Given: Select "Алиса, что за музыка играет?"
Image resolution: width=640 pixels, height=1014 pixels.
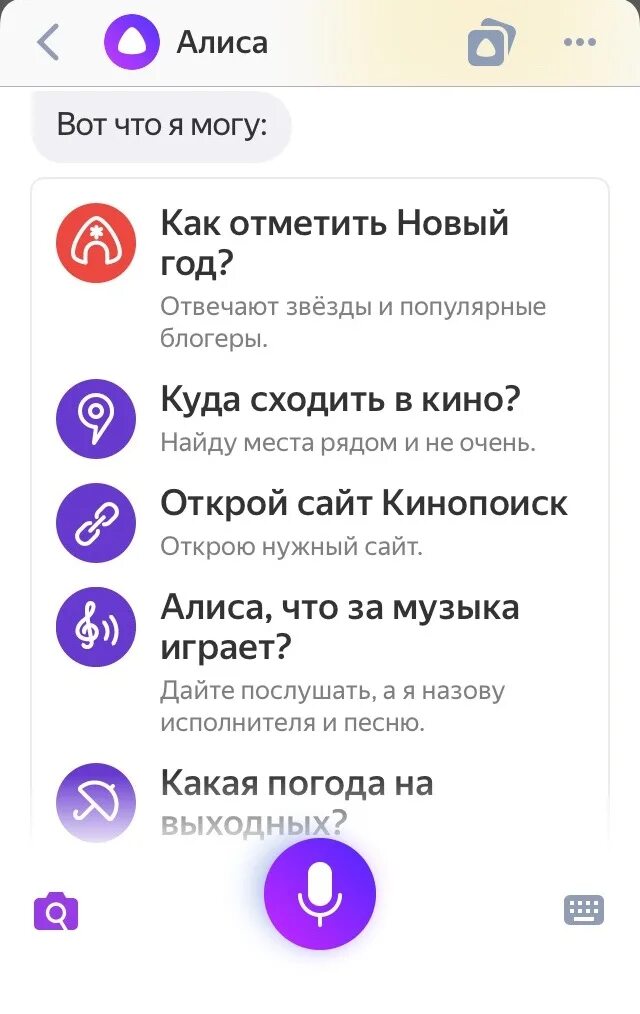Looking at the screenshot, I should click(x=320, y=661).
